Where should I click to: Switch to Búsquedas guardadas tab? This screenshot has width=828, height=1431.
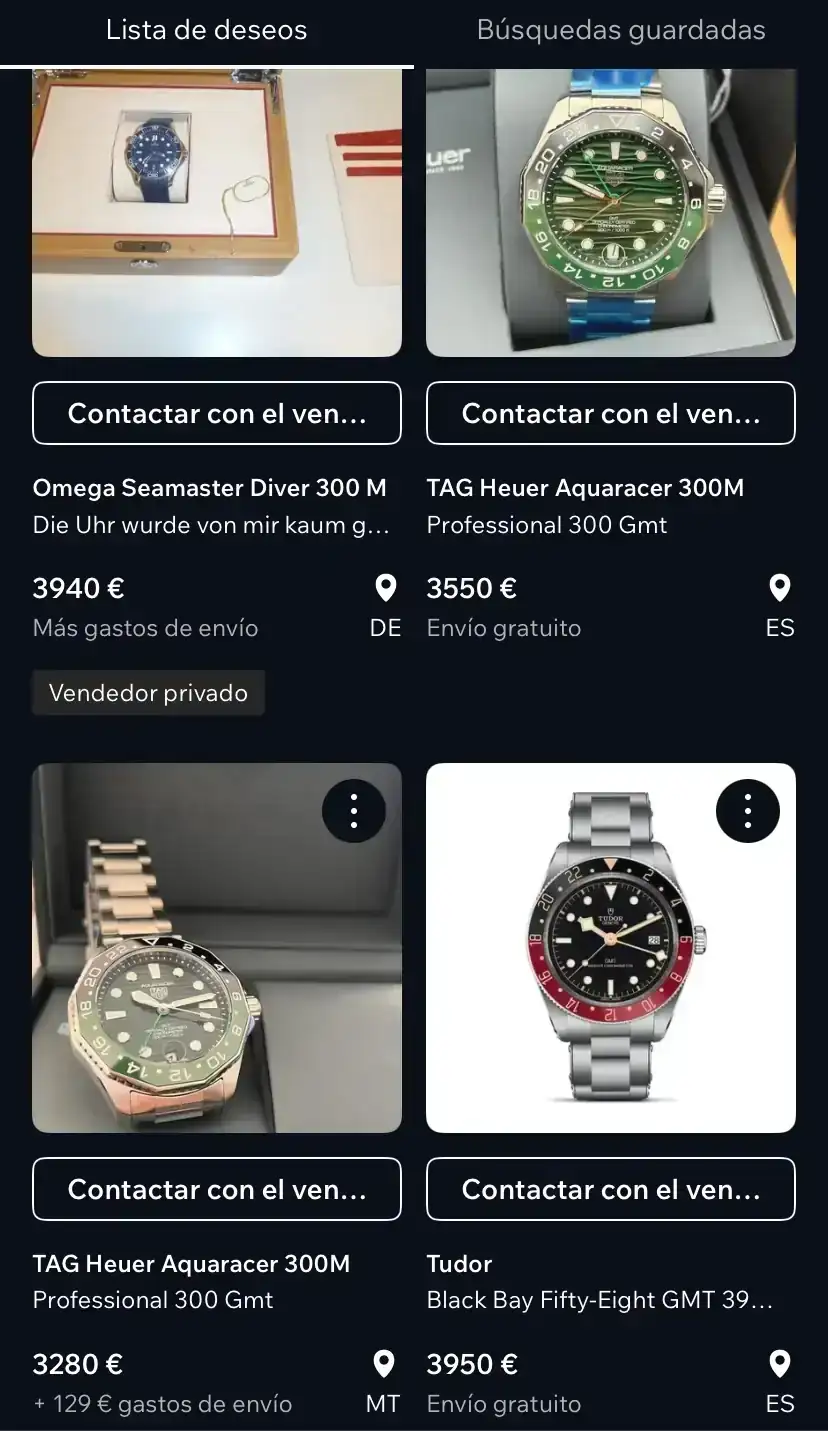[x=620, y=30]
